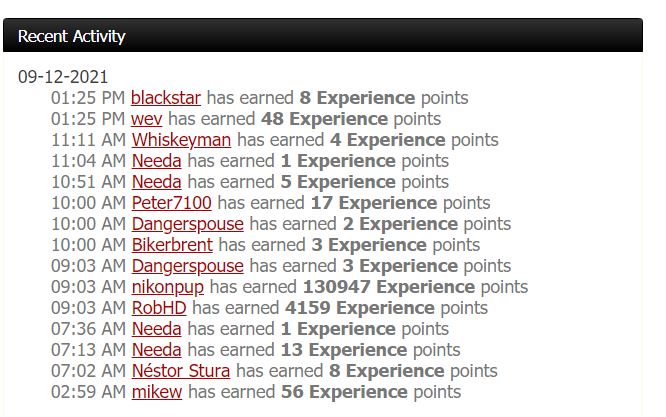Screen dimensions: 666x417
Task: View Néstor Stura's profile
Action: tap(181, 371)
